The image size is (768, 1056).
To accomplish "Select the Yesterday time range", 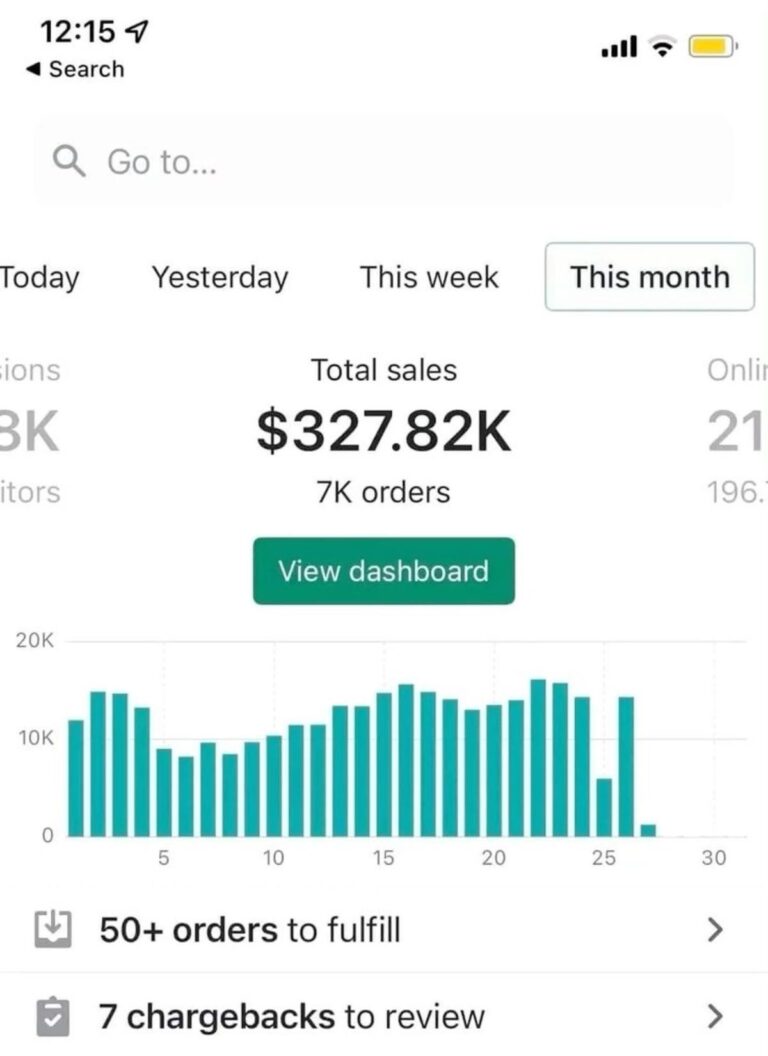I will click(x=219, y=277).
